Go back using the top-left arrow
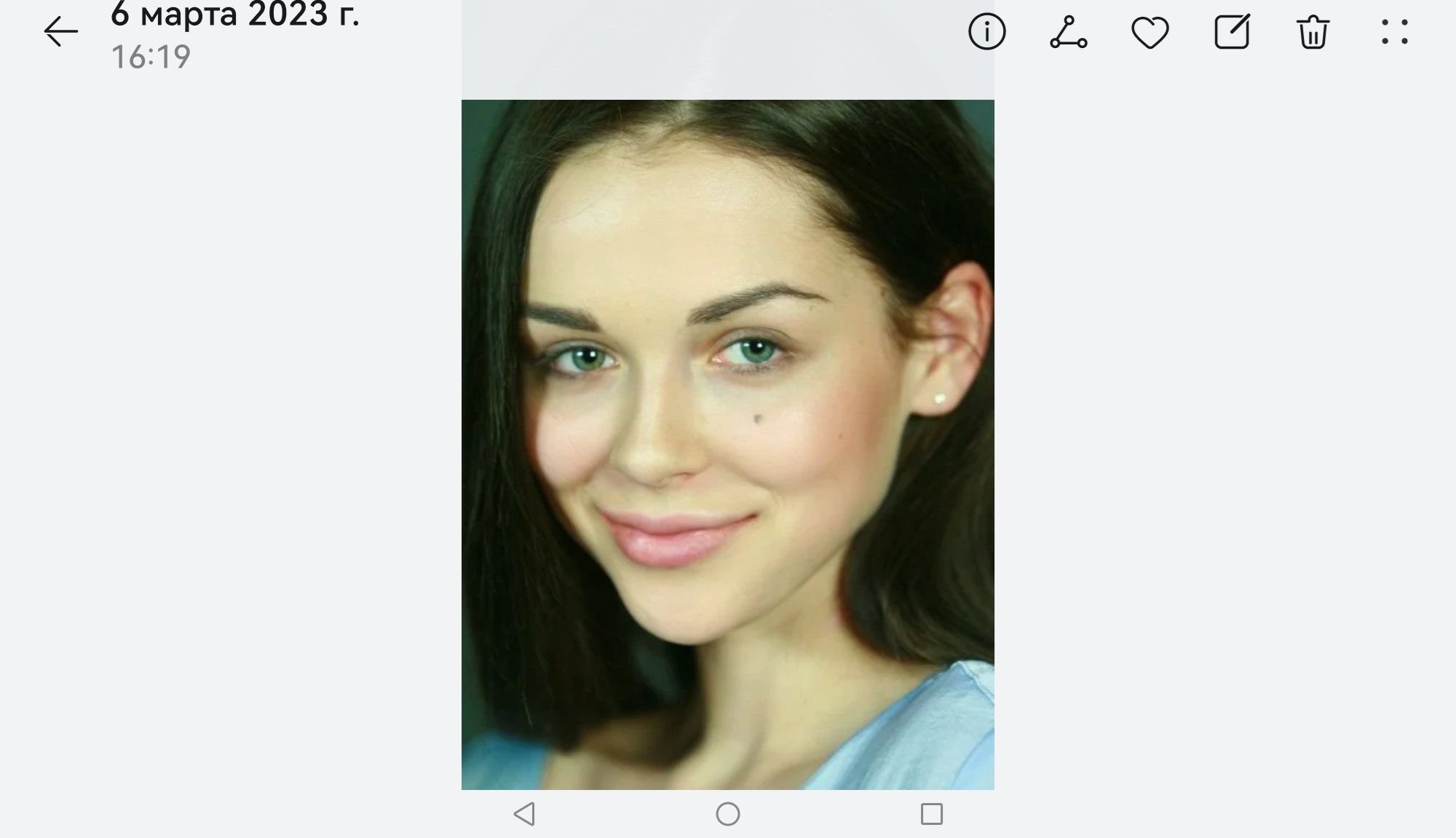1456x838 pixels. [60, 32]
